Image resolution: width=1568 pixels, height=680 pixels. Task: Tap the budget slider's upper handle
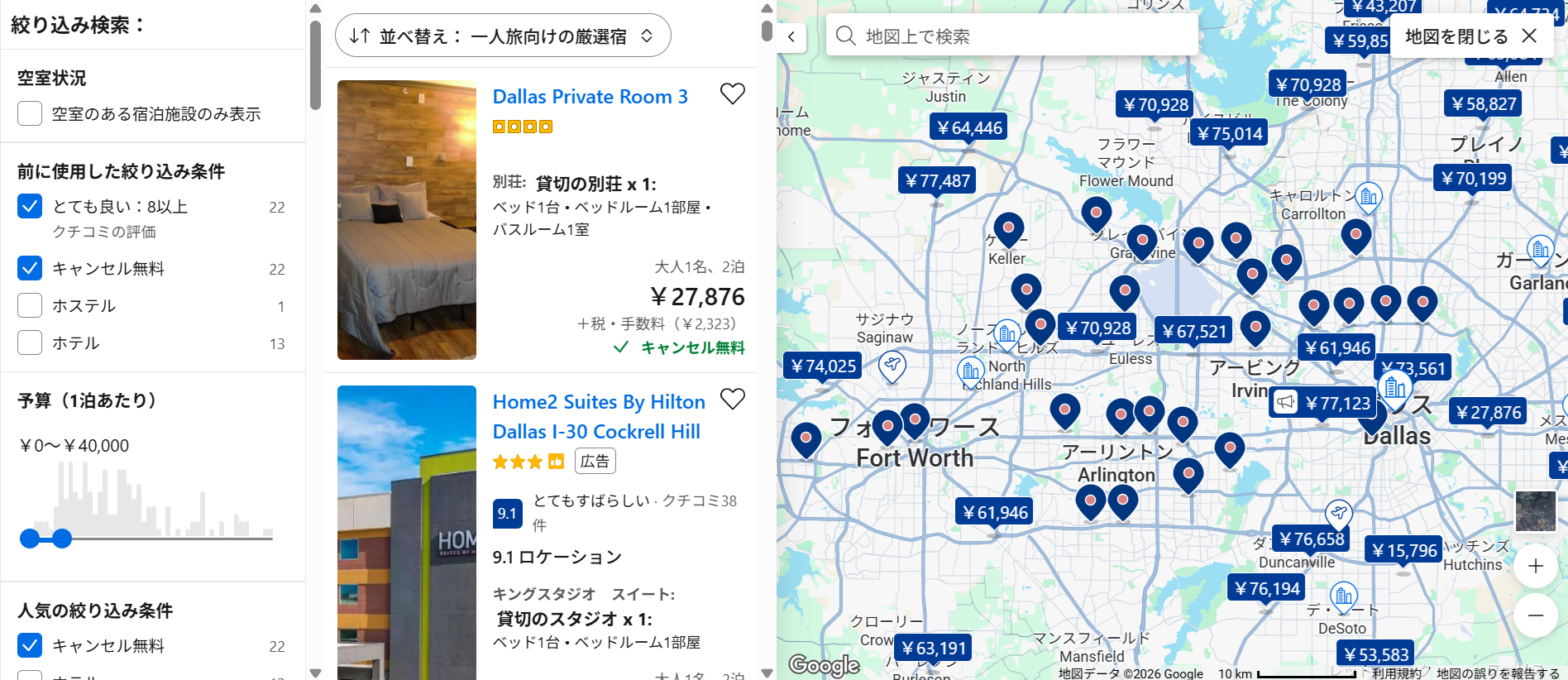[x=62, y=539]
